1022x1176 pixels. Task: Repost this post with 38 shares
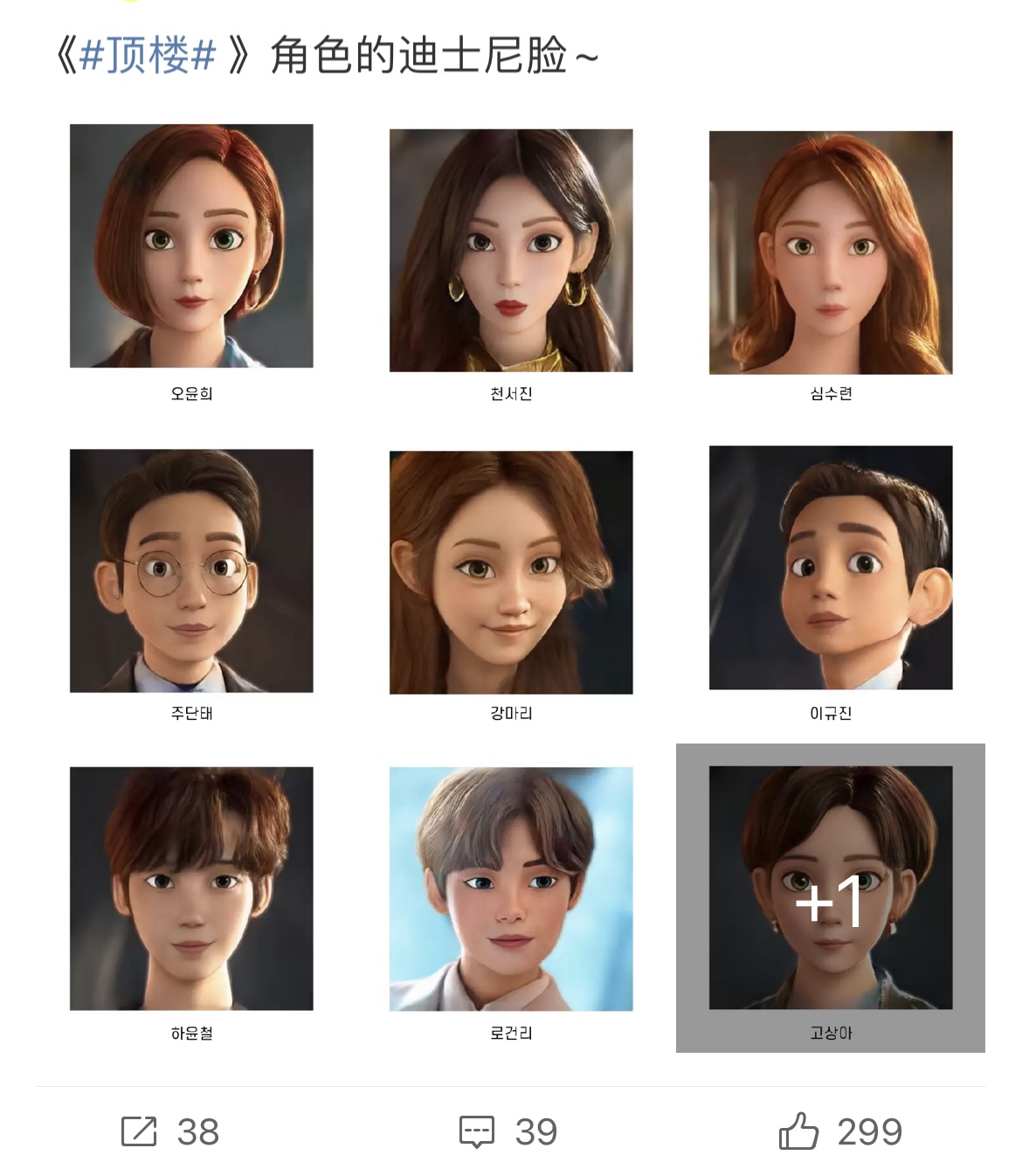[x=169, y=1131]
